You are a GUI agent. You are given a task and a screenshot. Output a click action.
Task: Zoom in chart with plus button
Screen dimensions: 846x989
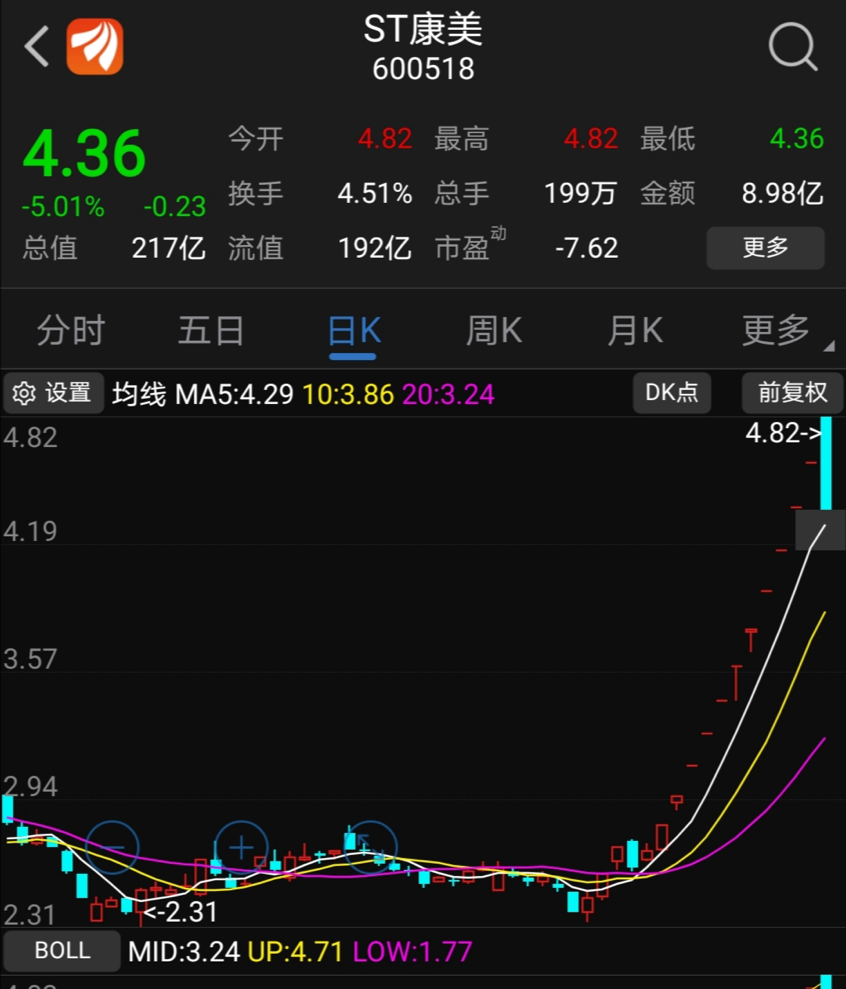pos(241,847)
